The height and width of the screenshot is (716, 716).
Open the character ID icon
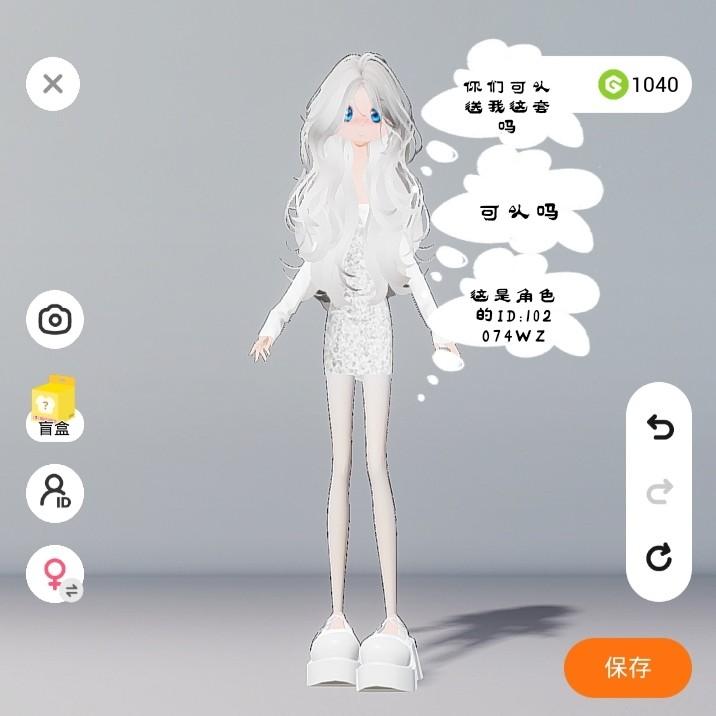click(x=55, y=493)
